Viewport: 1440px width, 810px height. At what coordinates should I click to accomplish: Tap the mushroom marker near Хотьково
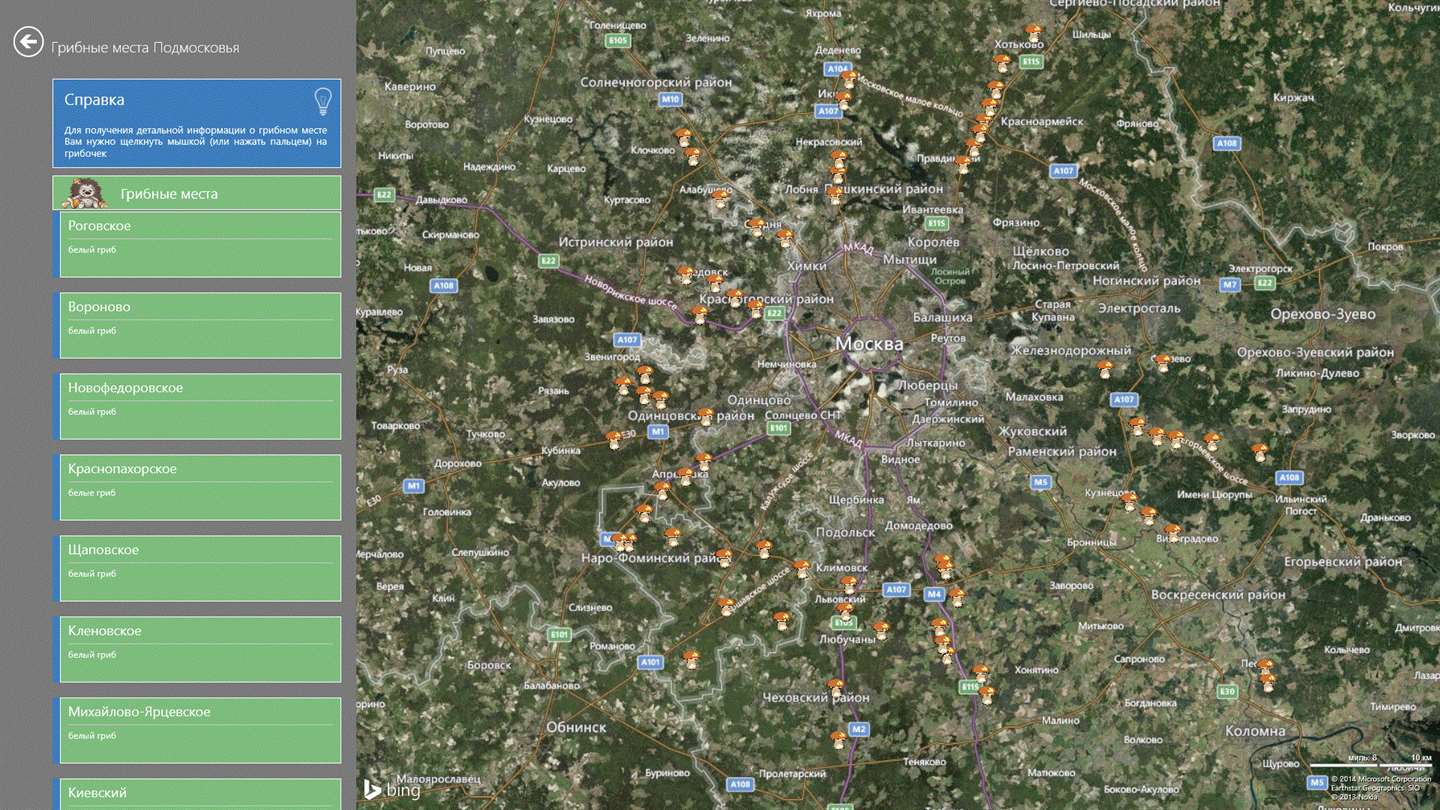1034,33
